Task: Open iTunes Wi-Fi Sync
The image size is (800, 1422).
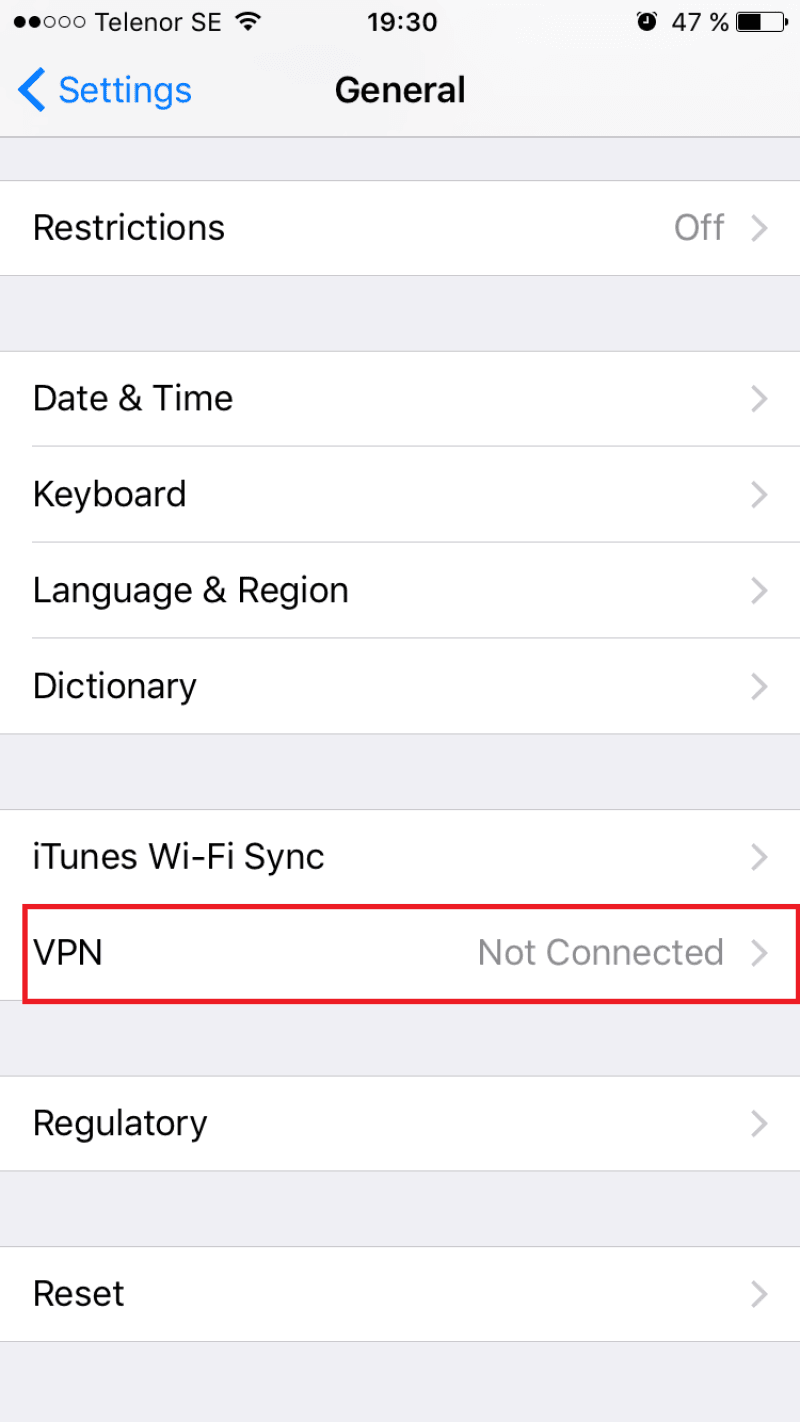Action: (x=400, y=857)
